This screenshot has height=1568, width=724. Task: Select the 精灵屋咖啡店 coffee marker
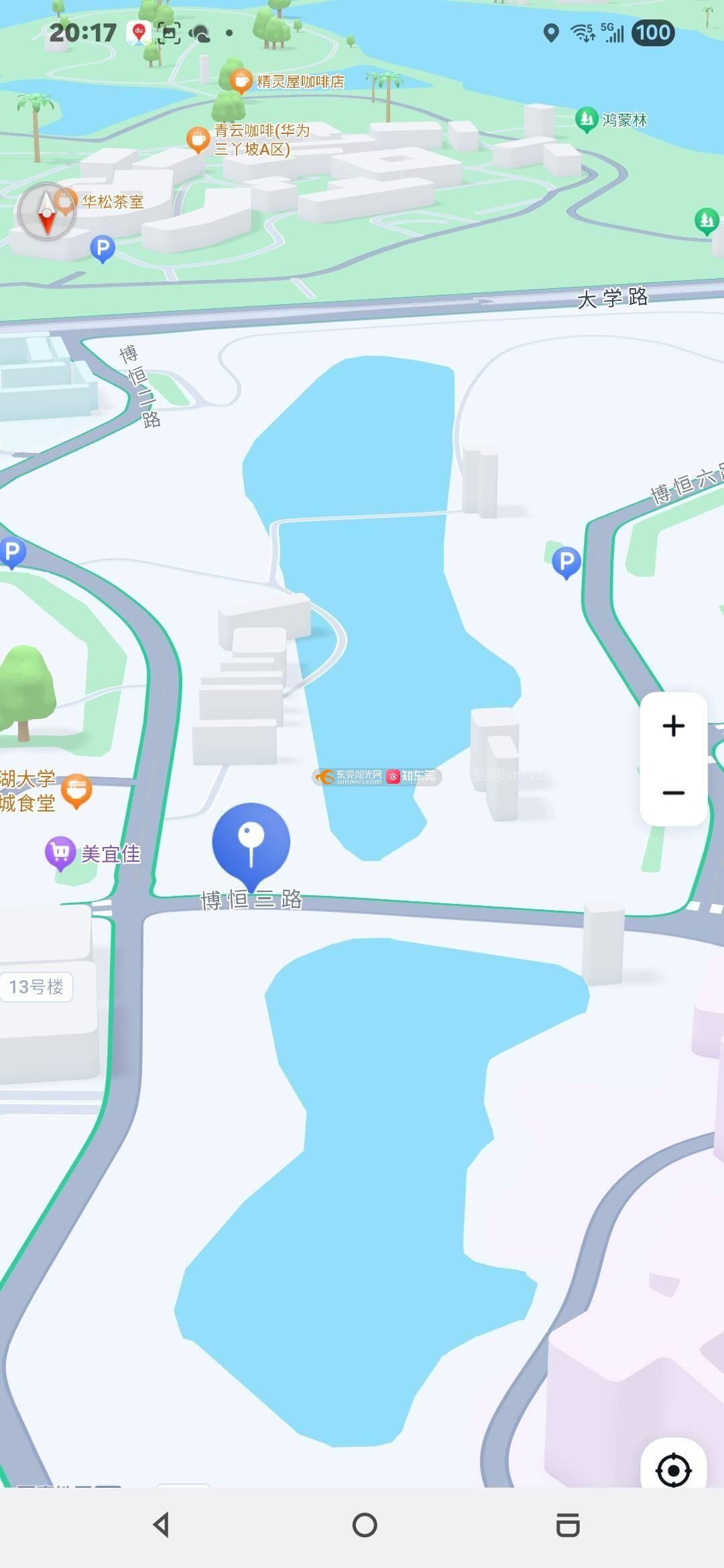pos(241,81)
